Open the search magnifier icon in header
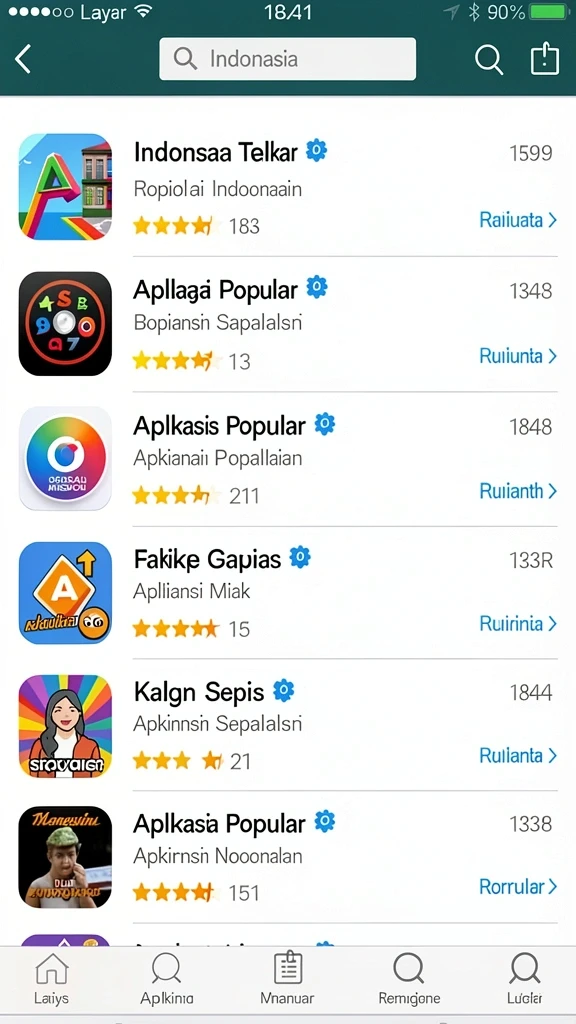This screenshot has height=1024, width=576. point(488,60)
